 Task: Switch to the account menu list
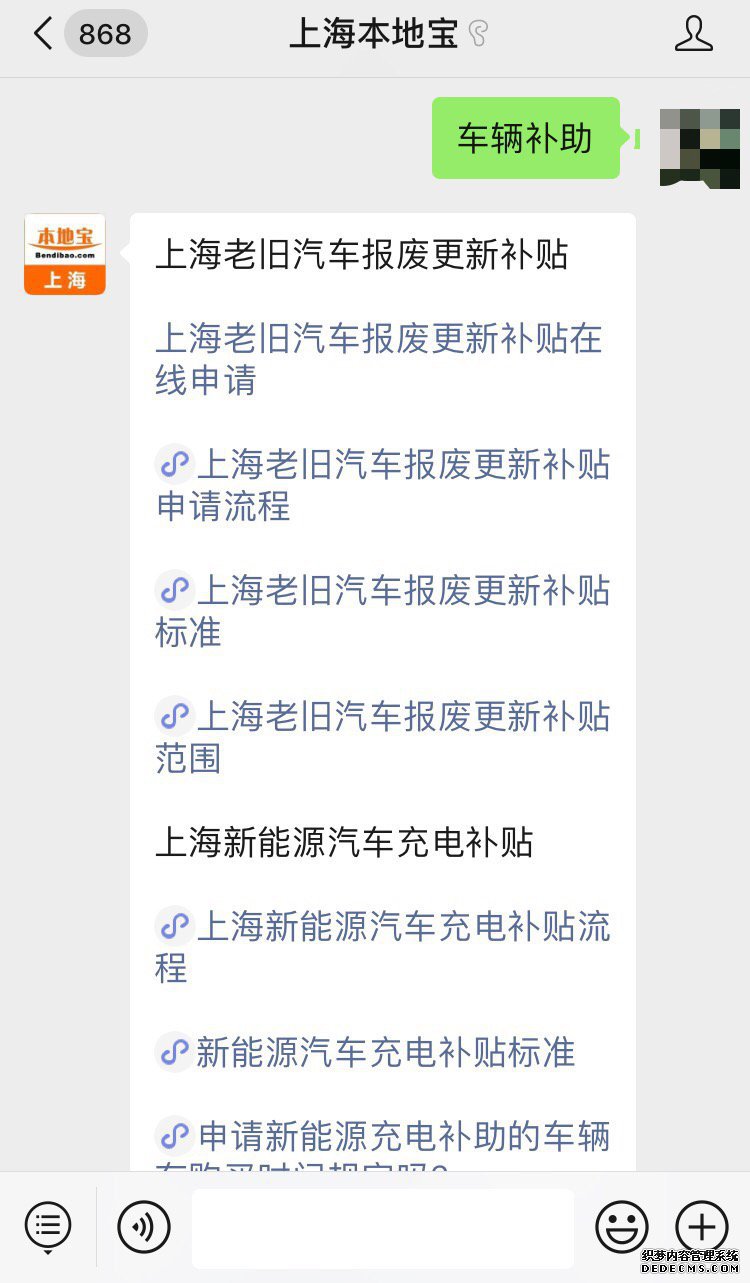(x=48, y=1225)
